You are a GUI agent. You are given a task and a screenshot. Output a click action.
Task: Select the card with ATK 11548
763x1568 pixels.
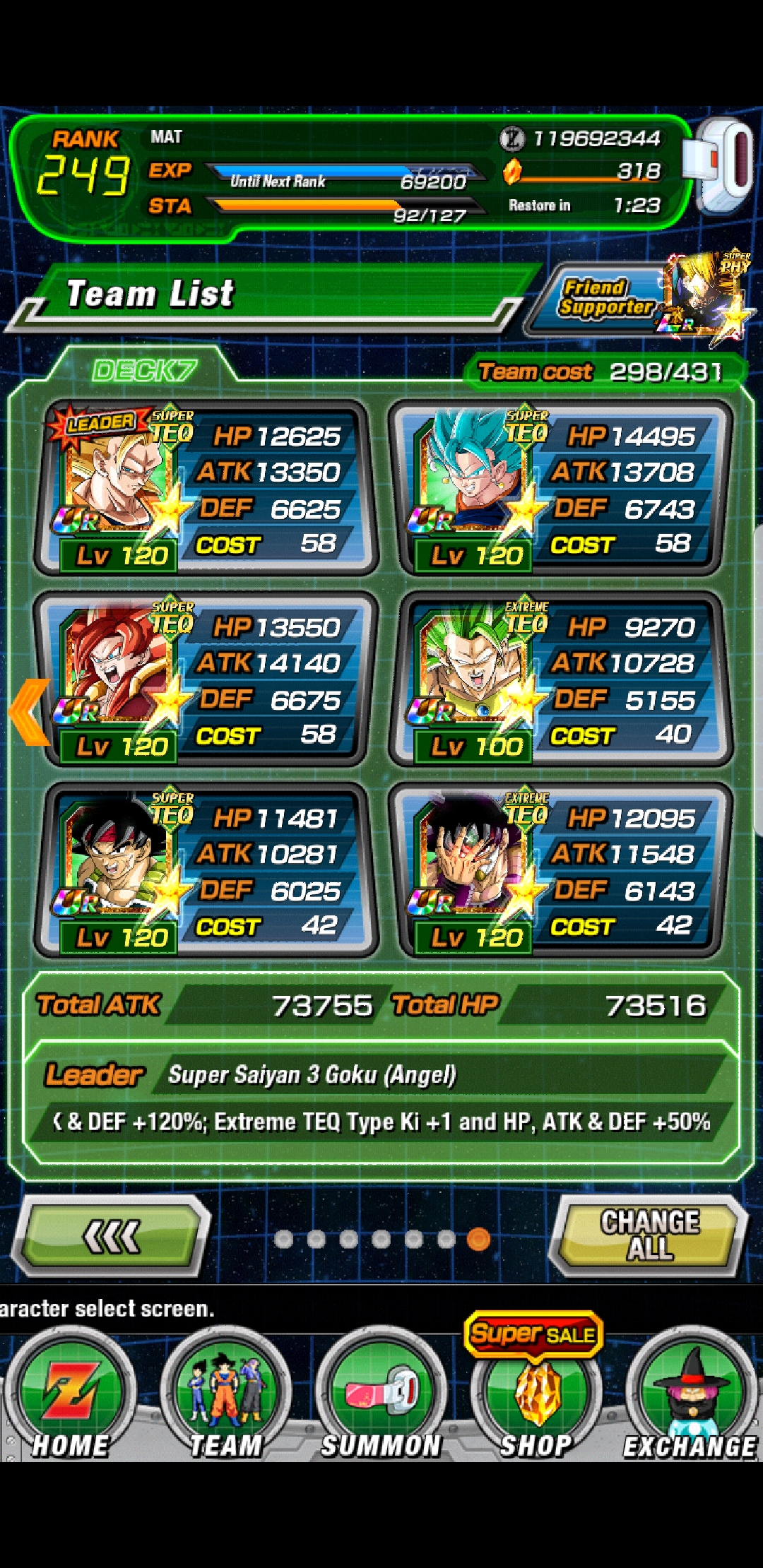coord(561,870)
